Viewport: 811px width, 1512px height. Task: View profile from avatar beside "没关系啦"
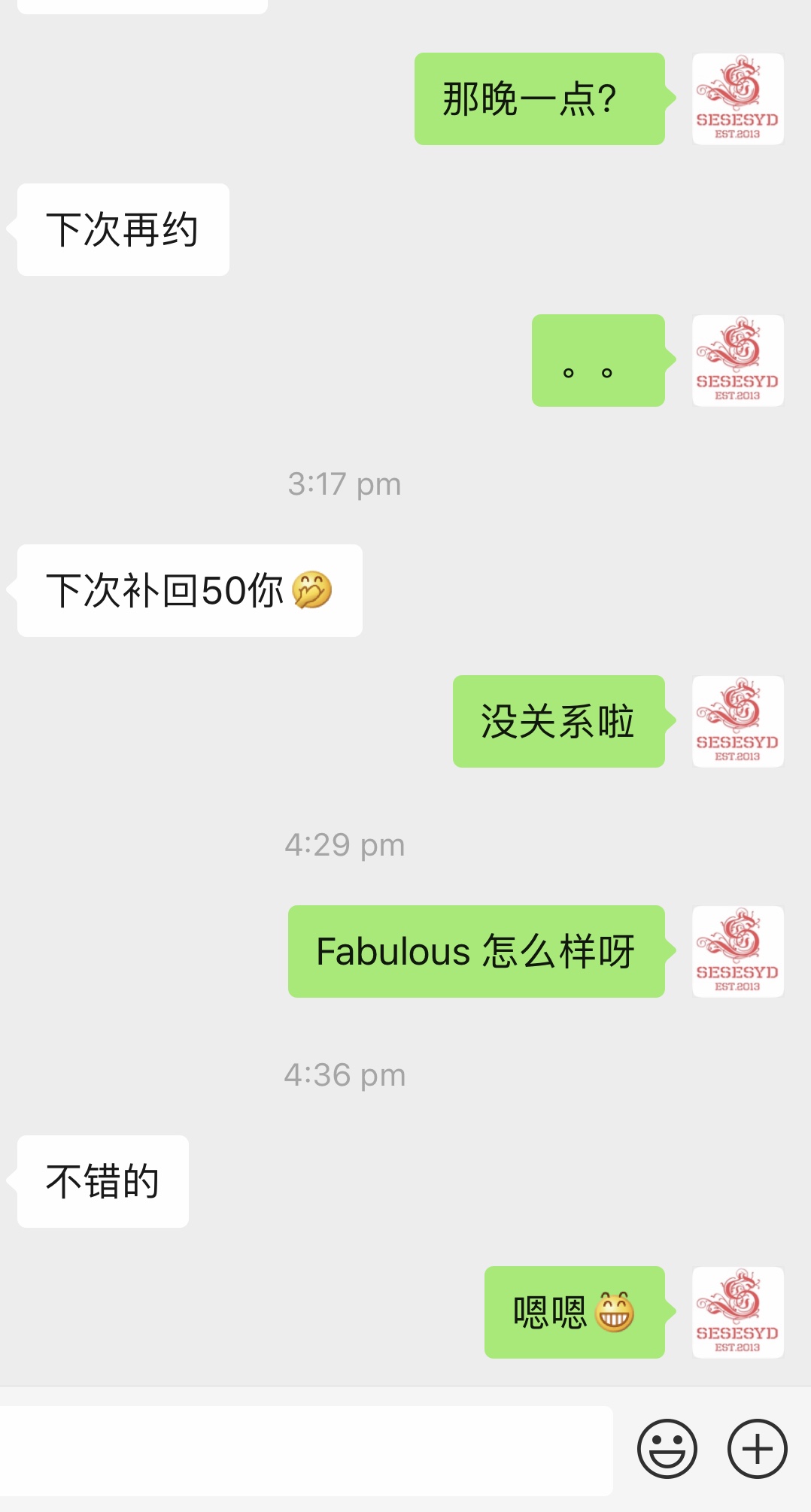(737, 721)
